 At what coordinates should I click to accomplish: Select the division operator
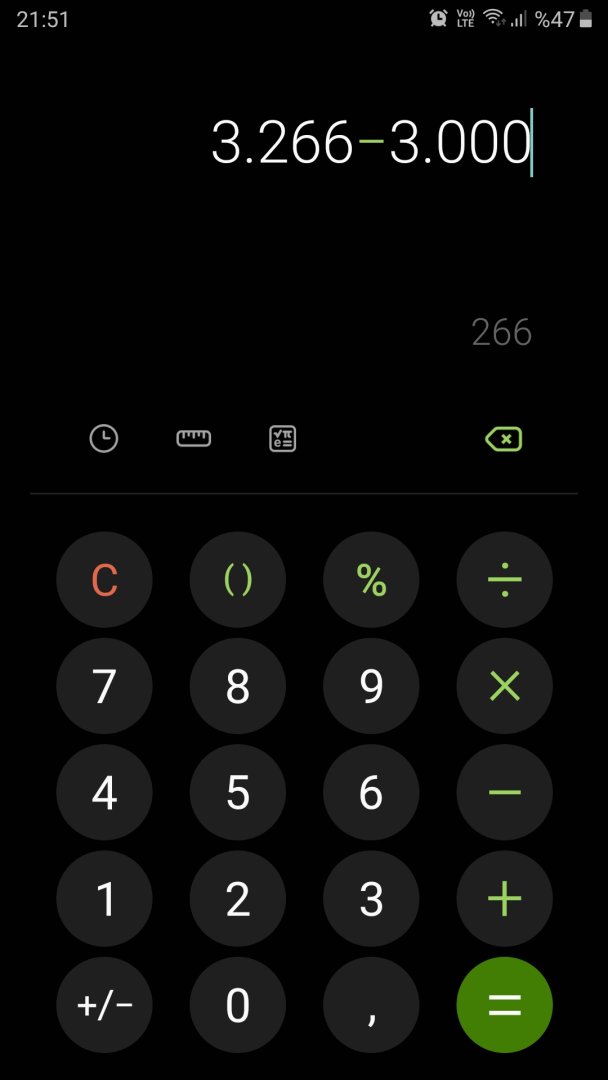click(504, 580)
